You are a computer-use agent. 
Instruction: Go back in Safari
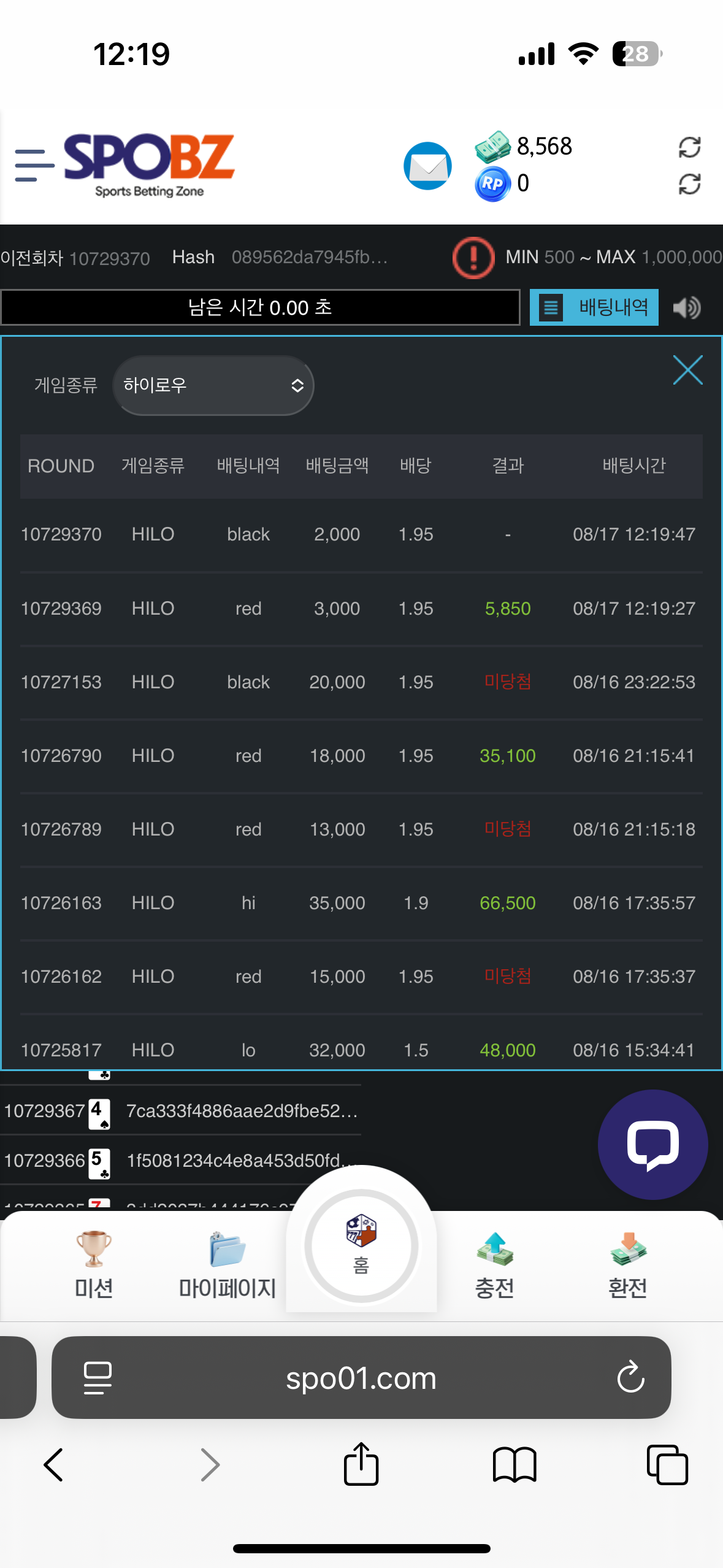tap(54, 1465)
